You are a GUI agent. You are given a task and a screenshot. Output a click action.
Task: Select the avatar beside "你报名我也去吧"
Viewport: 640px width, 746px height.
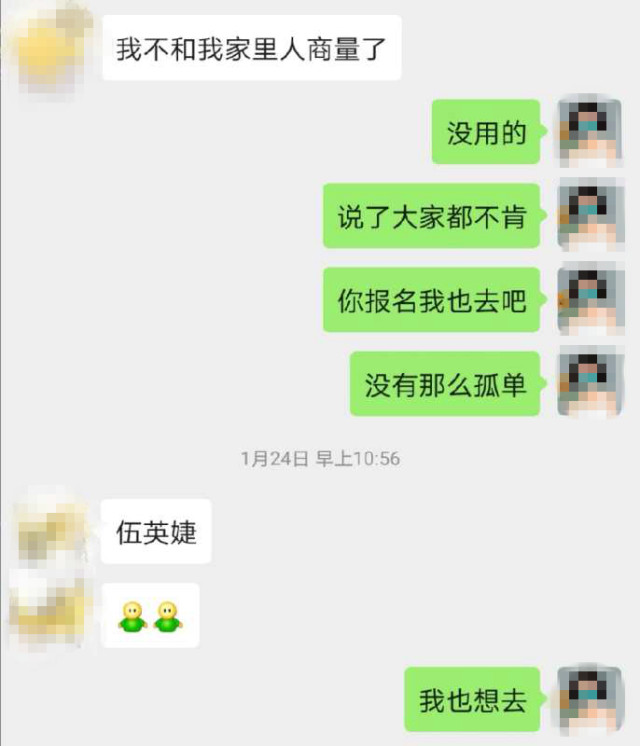(590, 300)
